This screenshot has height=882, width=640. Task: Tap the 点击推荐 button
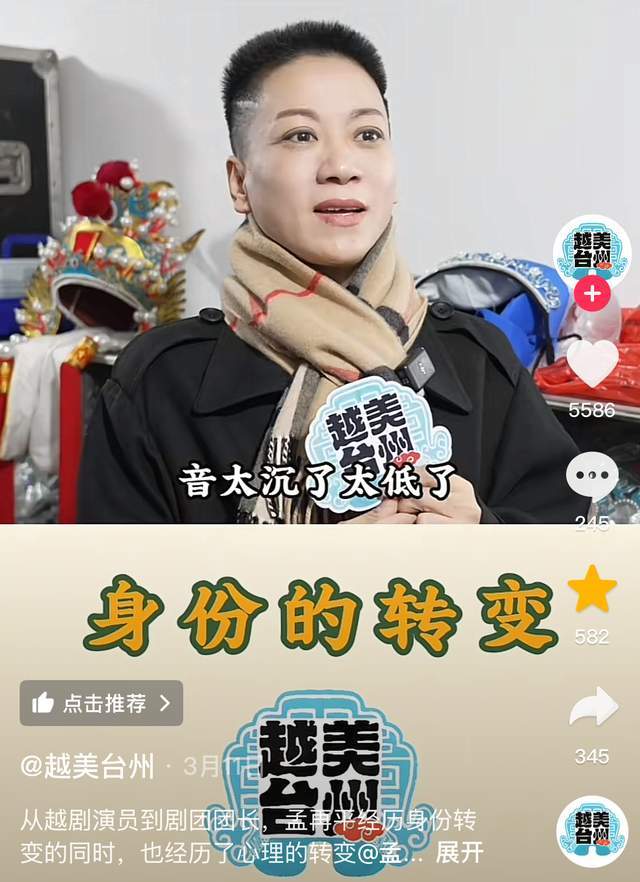tap(101, 703)
